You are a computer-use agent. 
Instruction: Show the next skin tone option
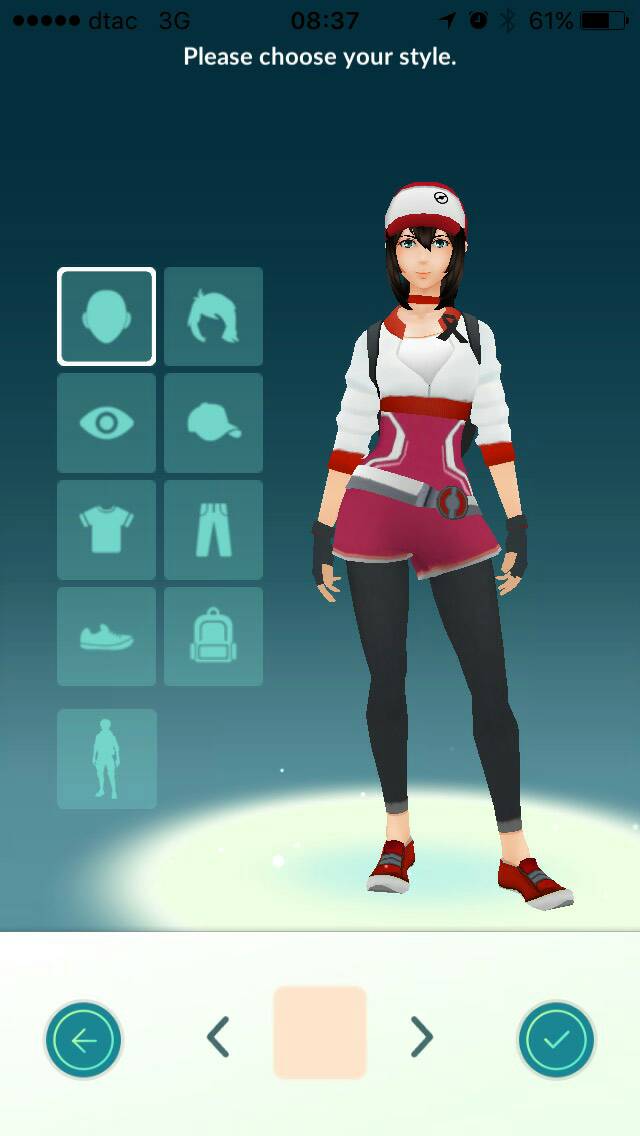click(x=421, y=1038)
